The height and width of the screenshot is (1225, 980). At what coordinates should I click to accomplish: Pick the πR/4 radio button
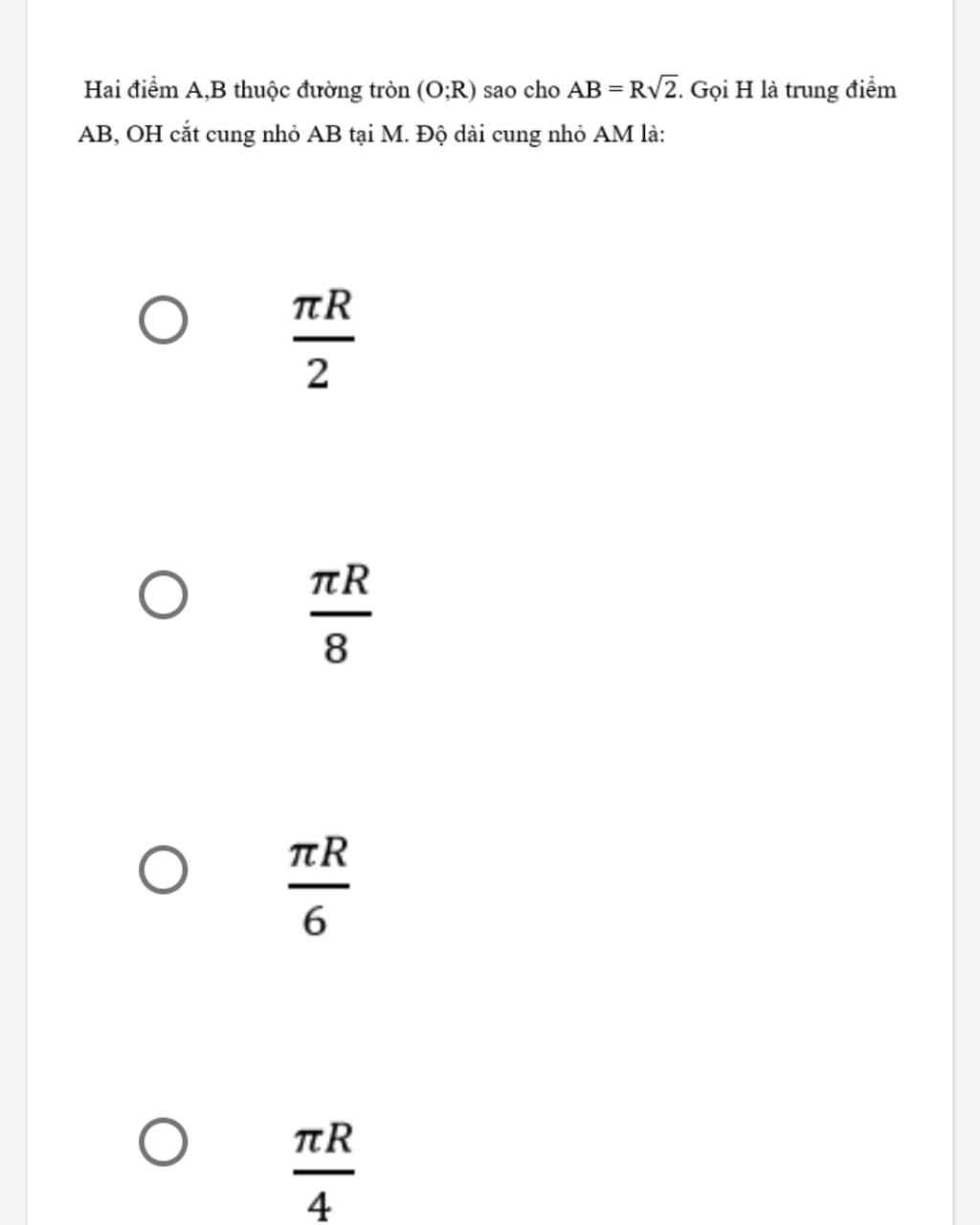click(163, 1142)
